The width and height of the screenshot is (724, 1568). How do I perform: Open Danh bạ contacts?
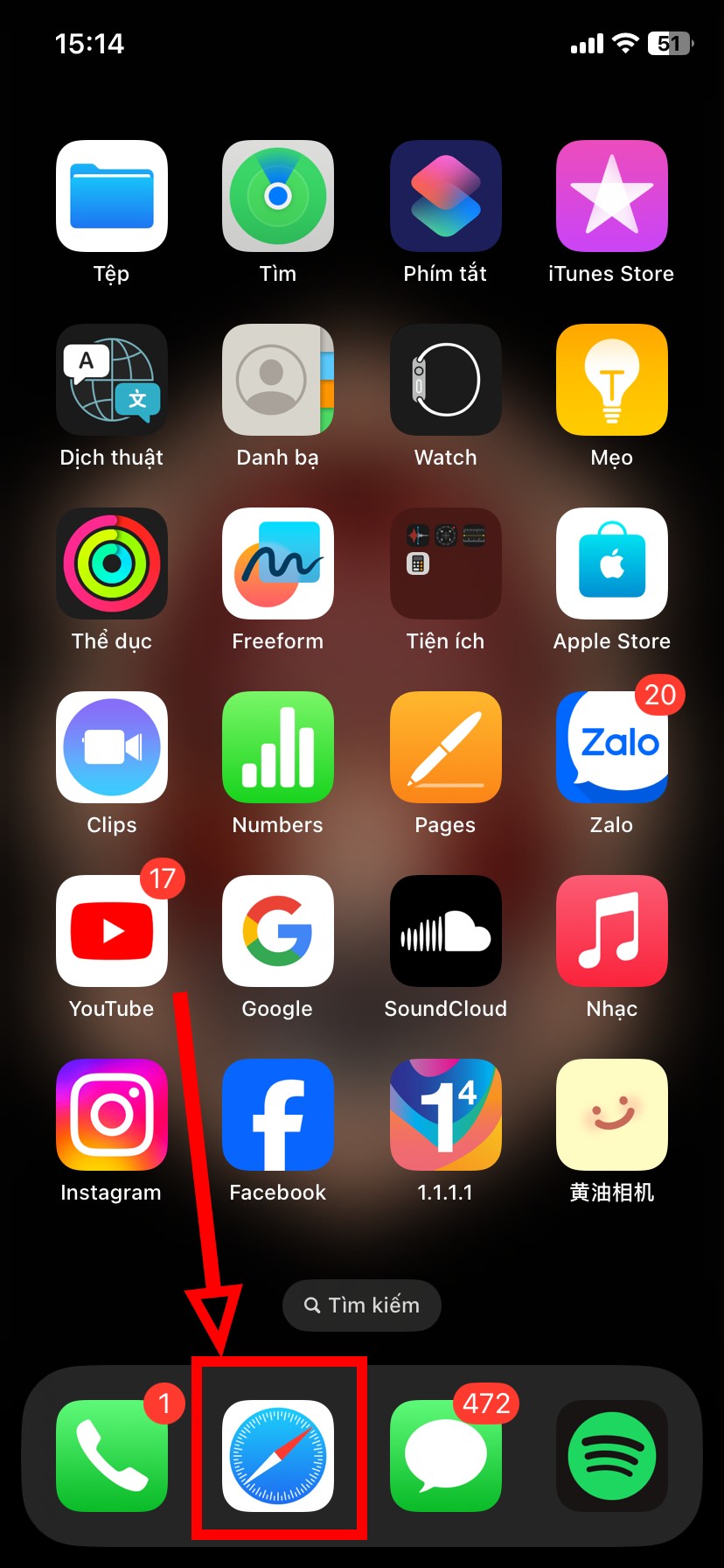point(278,380)
